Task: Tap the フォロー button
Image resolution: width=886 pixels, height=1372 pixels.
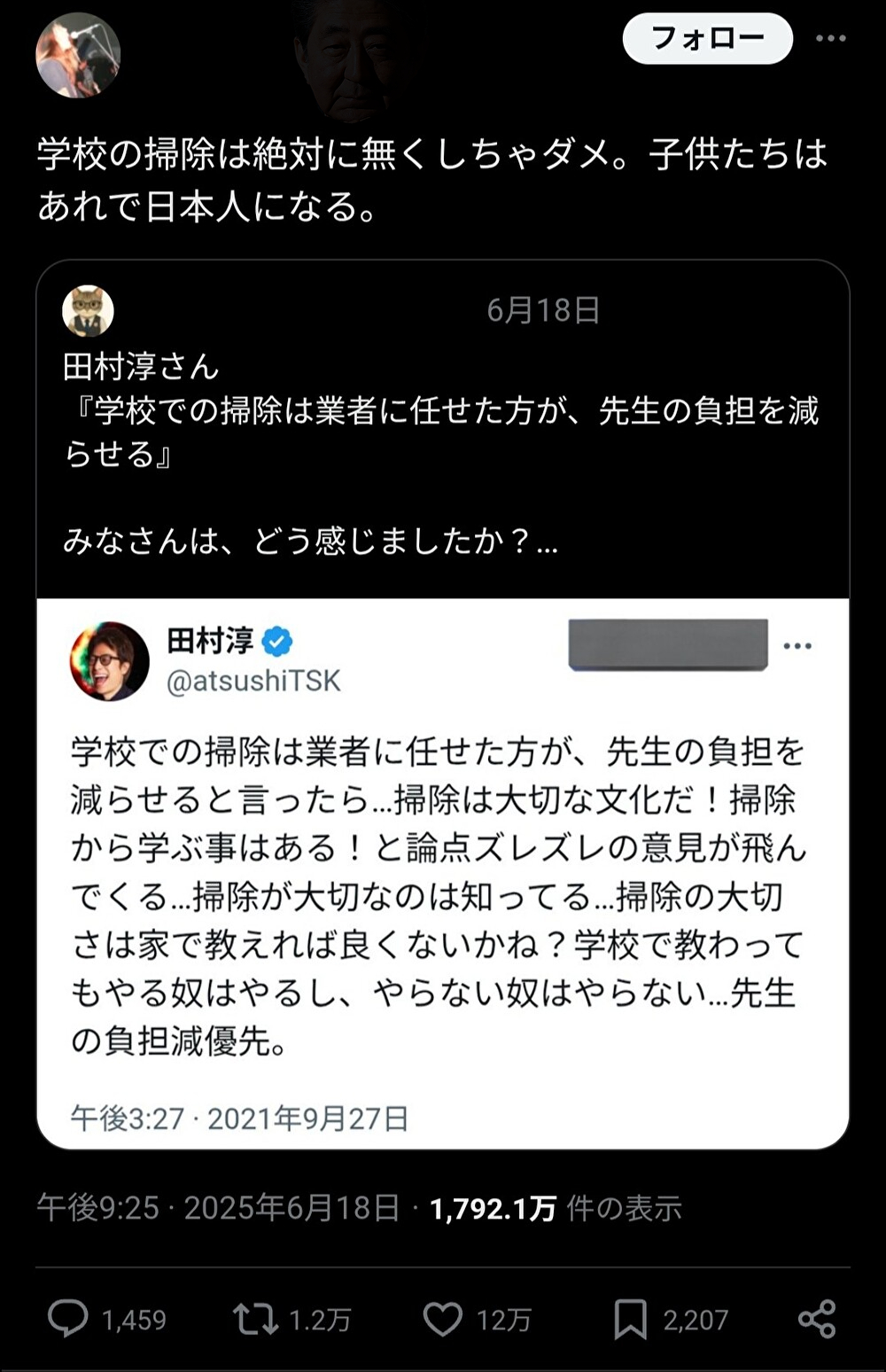Action: click(707, 38)
